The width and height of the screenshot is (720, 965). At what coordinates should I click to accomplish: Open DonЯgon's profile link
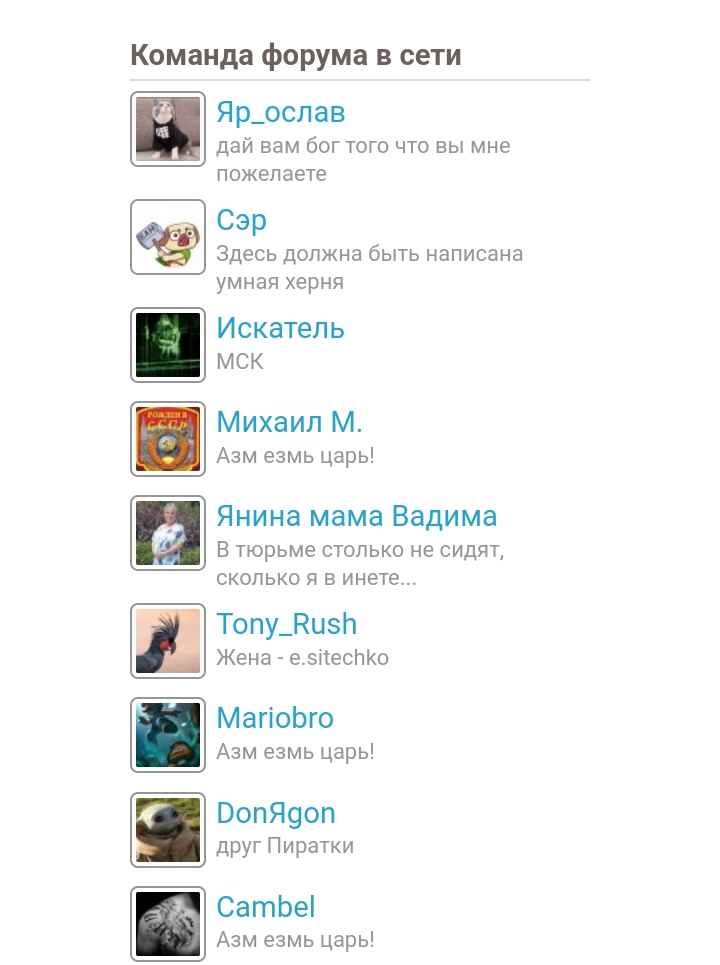tap(275, 813)
